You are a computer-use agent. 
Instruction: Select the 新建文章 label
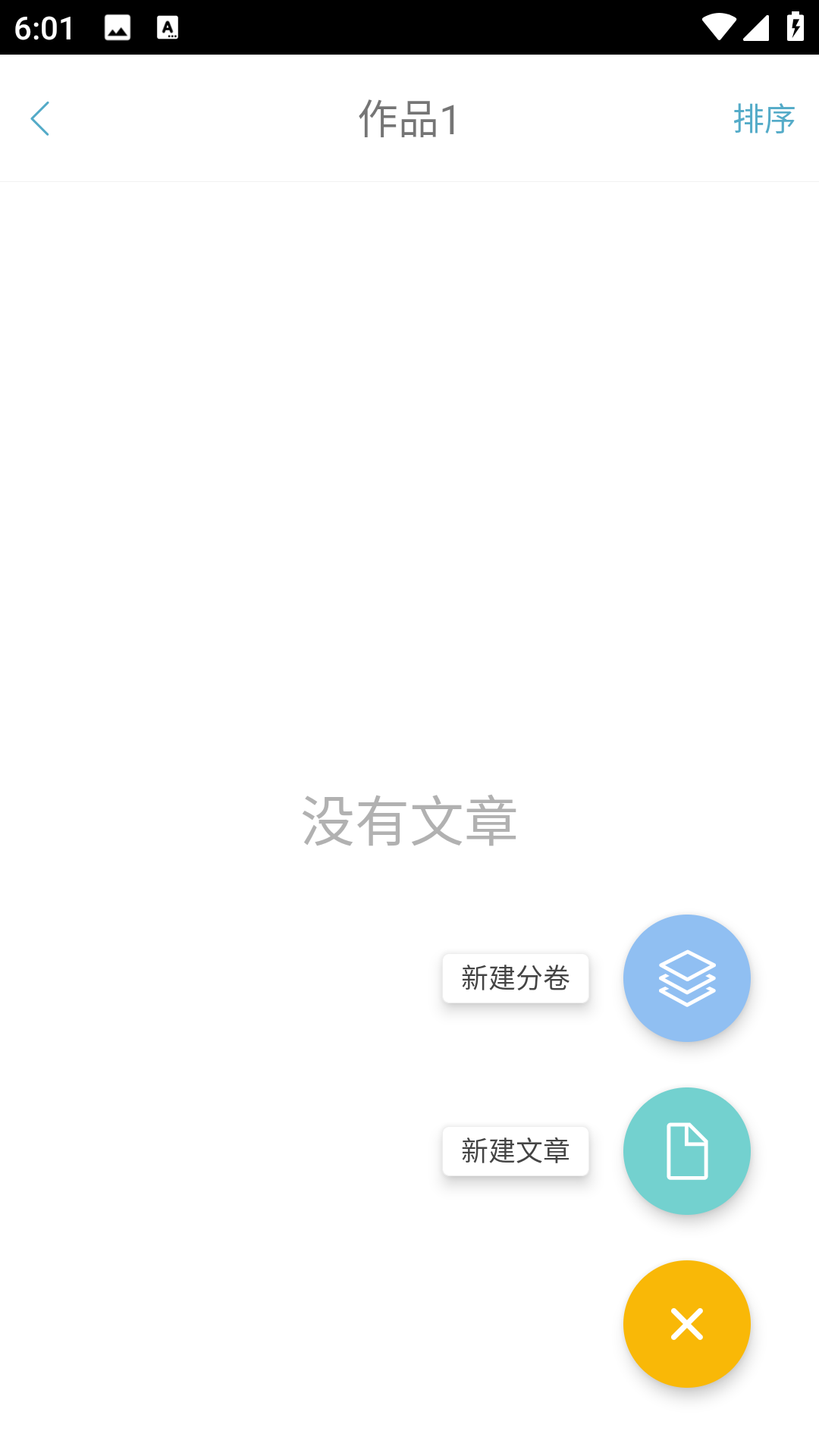coord(516,1151)
